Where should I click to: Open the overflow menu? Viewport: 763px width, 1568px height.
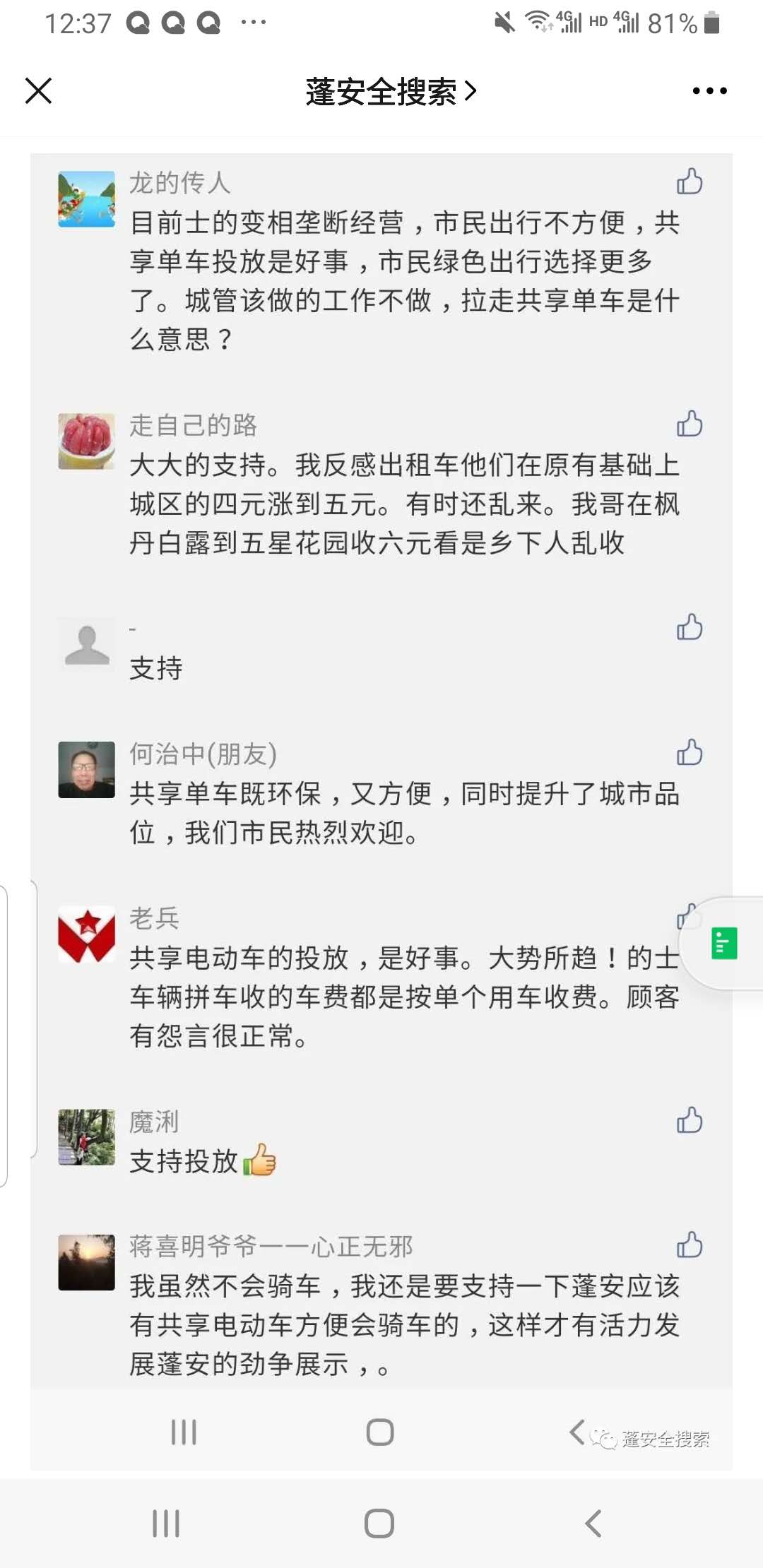(709, 91)
